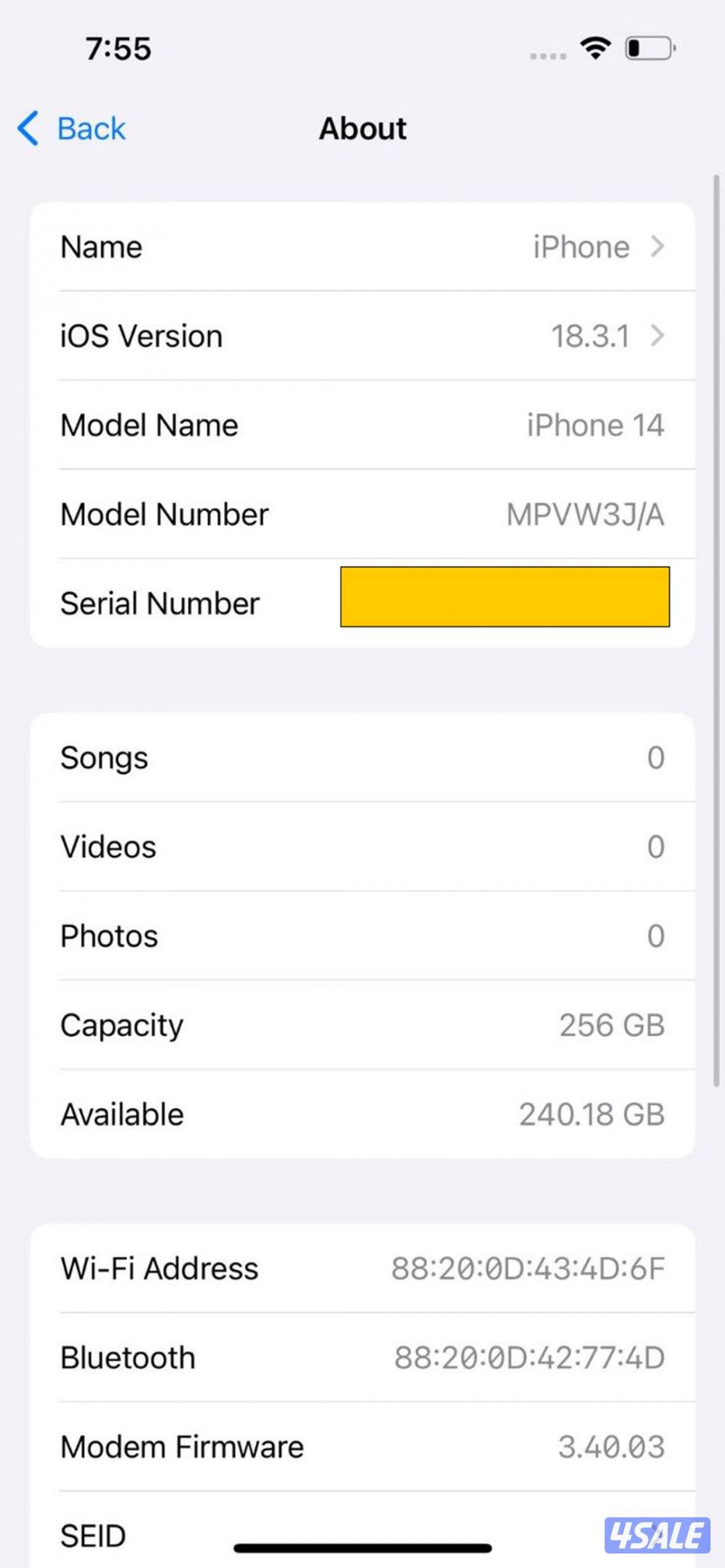725x1568 pixels.
Task: Click the battery indicator icon
Action: (x=646, y=48)
